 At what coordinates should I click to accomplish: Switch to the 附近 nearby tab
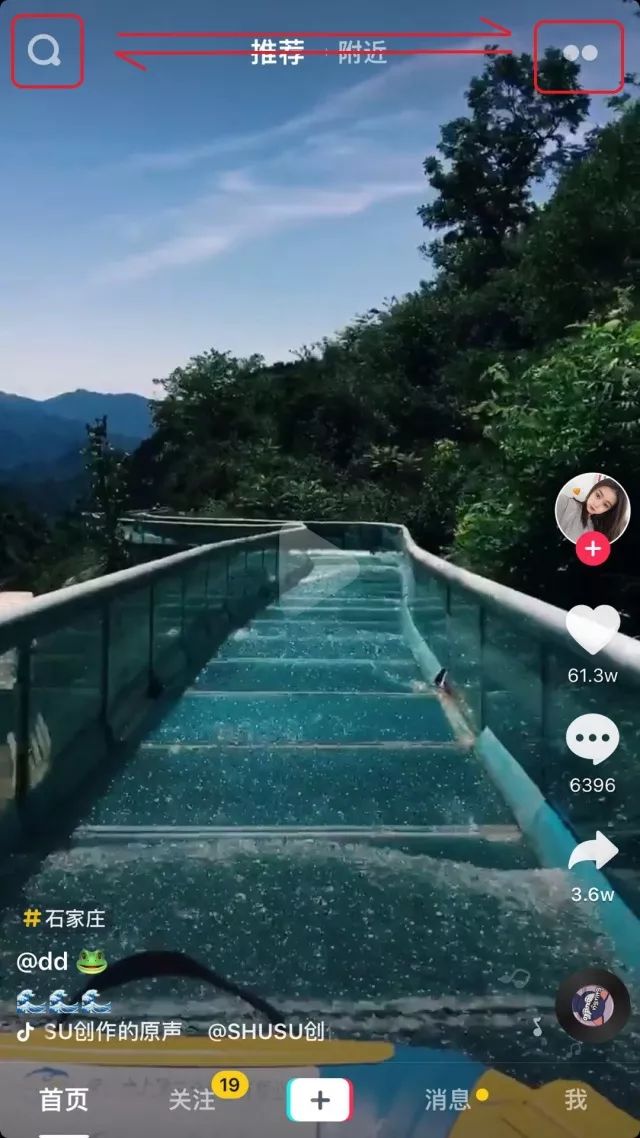point(362,53)
